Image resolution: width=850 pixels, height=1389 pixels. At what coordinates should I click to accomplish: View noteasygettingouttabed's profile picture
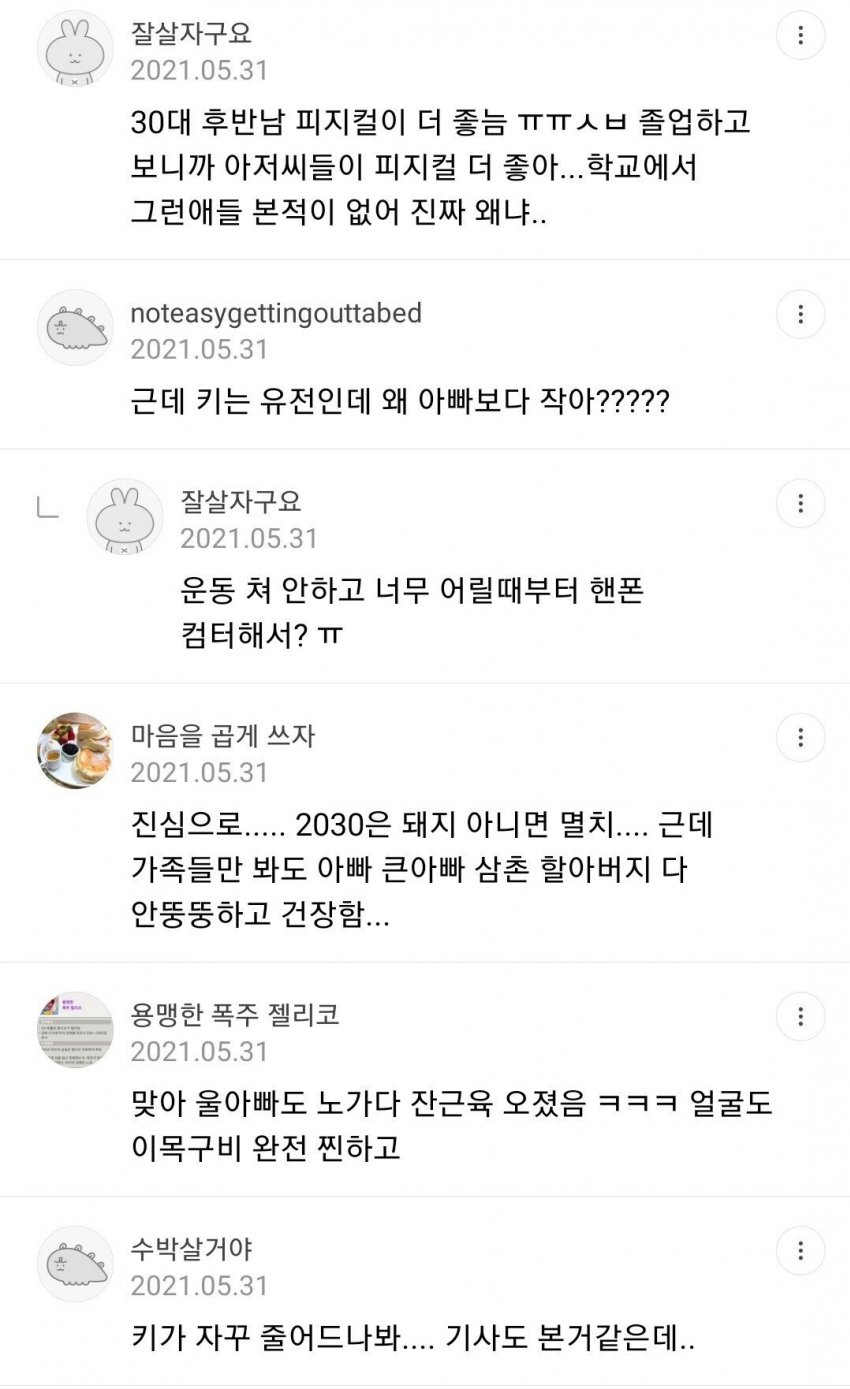point(75,327)
